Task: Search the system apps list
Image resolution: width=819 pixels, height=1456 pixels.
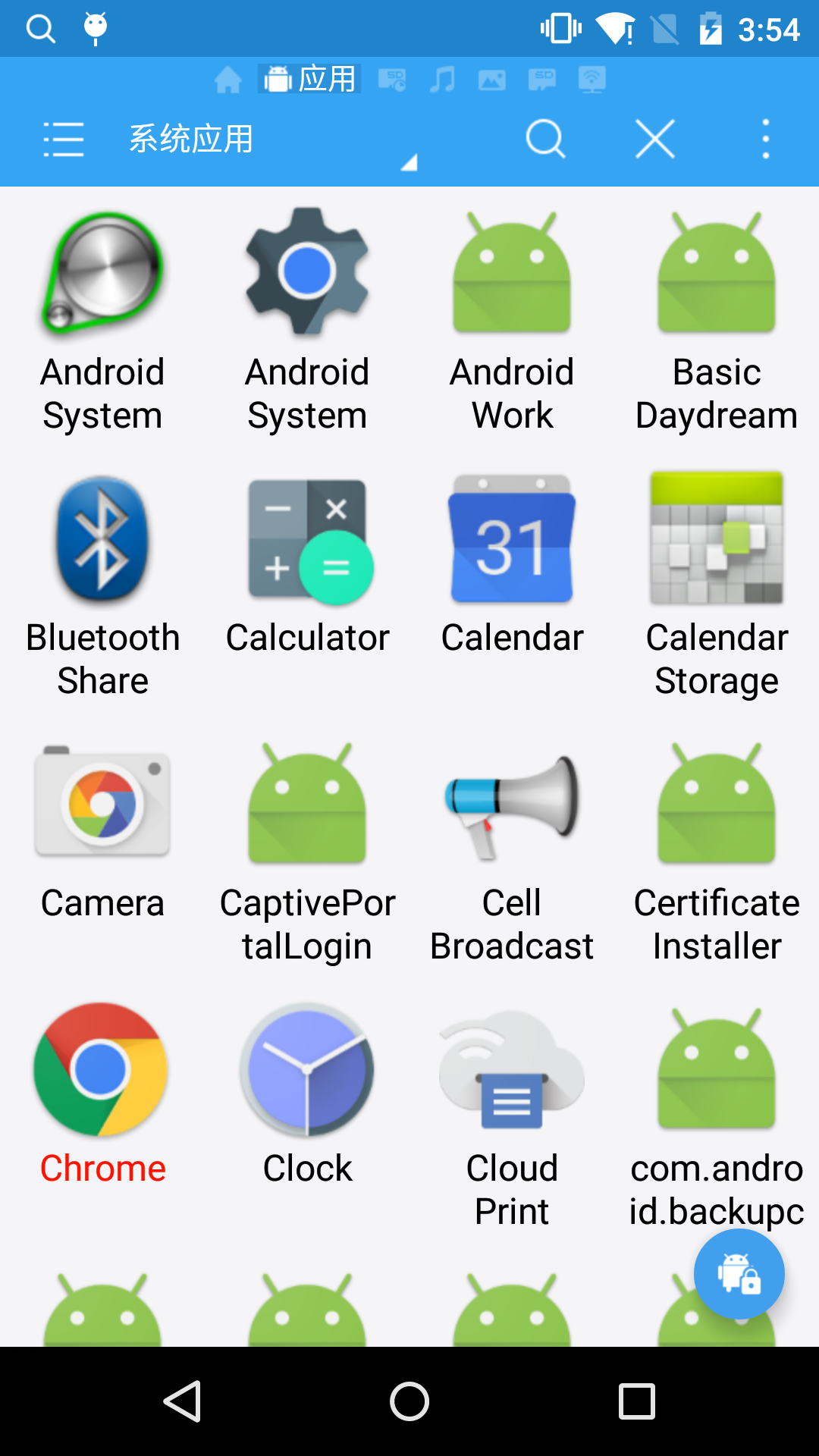Action: click(545, 140)
